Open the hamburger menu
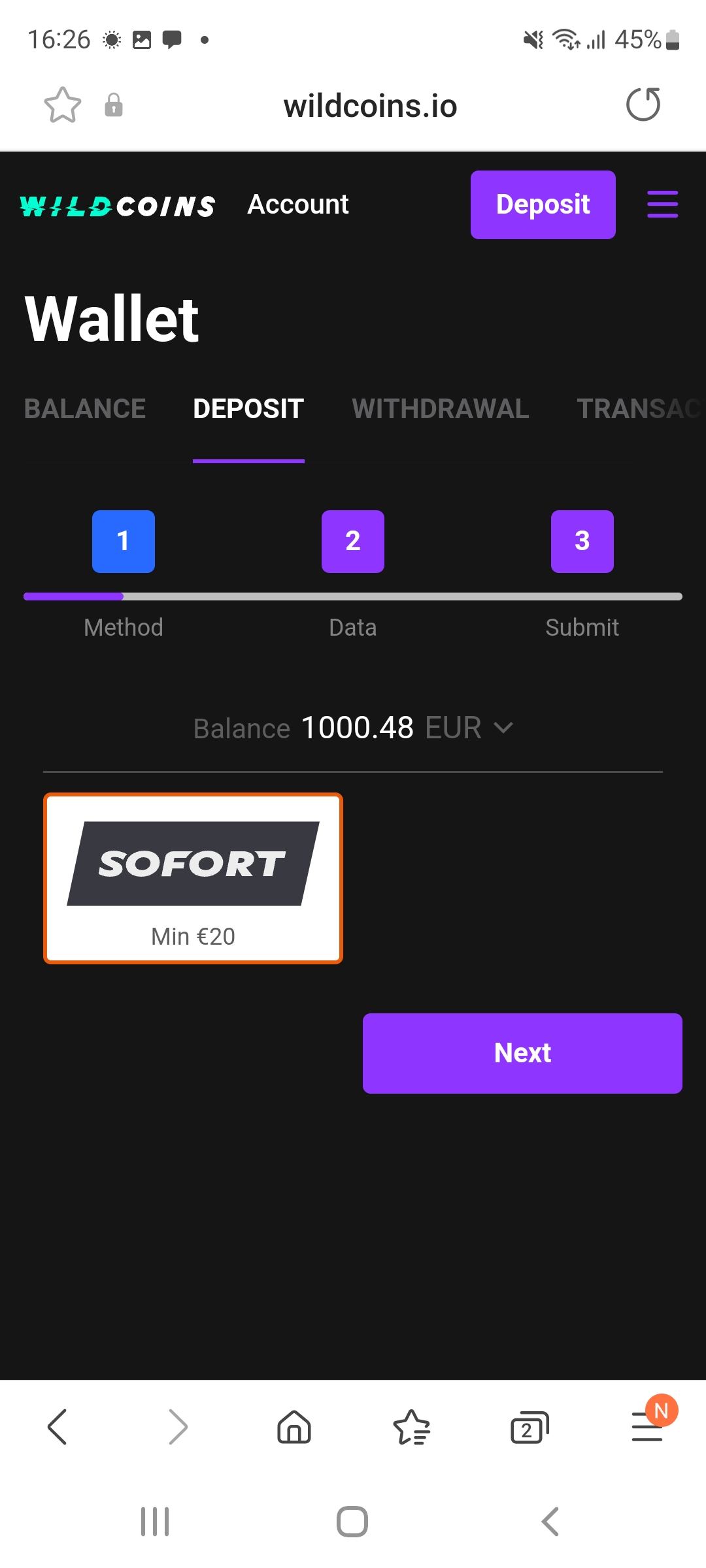Image resolution: width=706 pixels, height=1568 pixels. (662, 204)
